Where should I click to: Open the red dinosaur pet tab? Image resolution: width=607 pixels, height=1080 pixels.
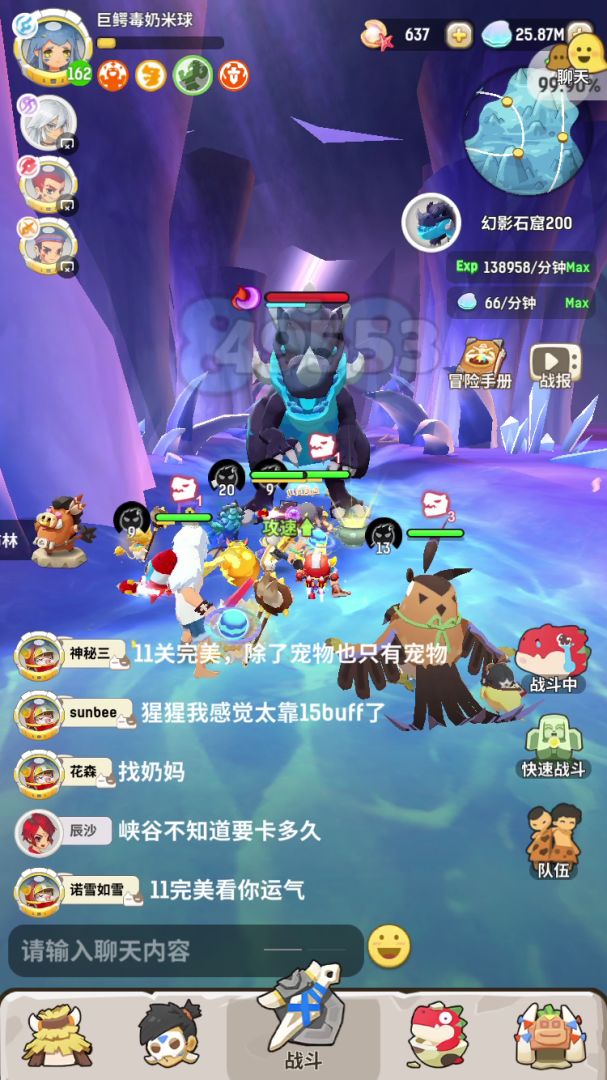438,1032
